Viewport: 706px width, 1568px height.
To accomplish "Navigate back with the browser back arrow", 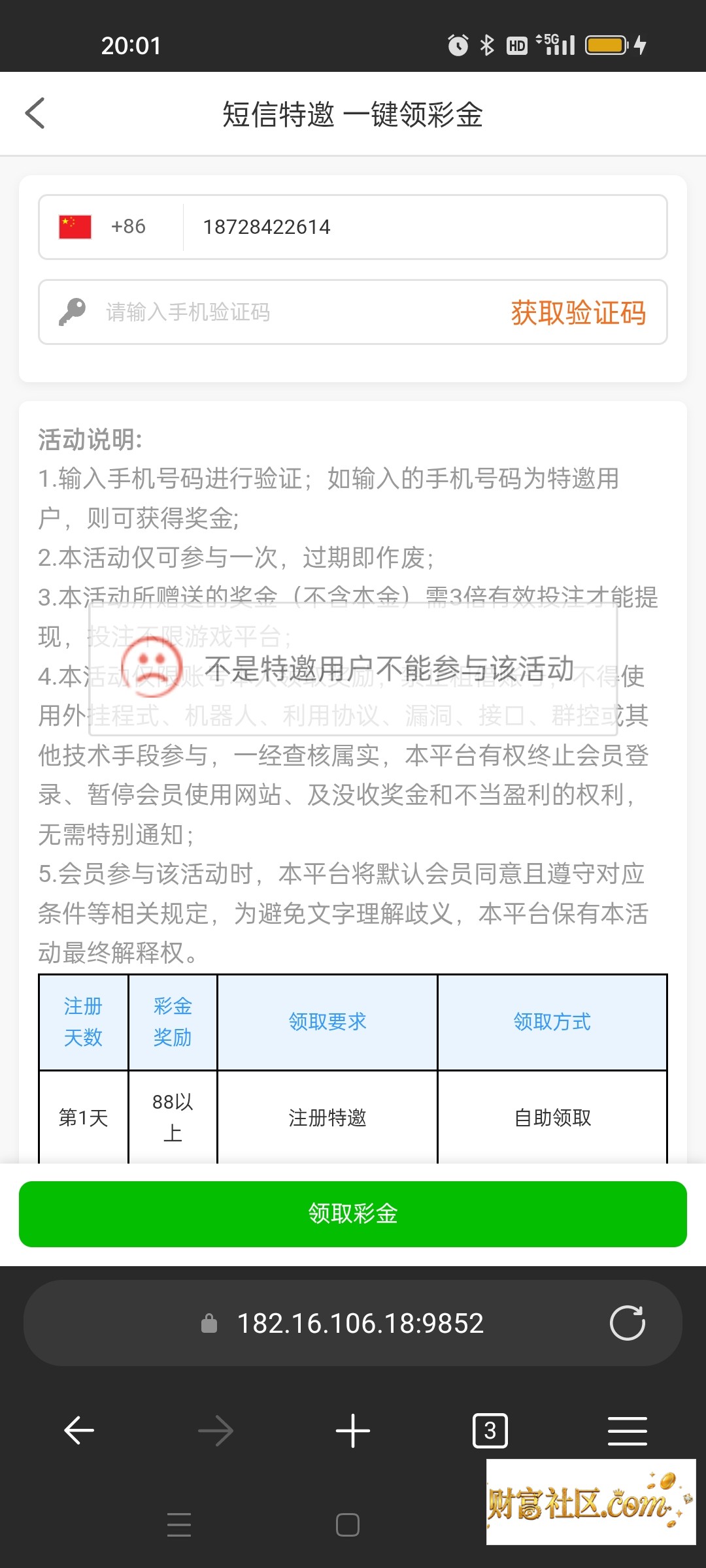I will (x=79, y=1431).
